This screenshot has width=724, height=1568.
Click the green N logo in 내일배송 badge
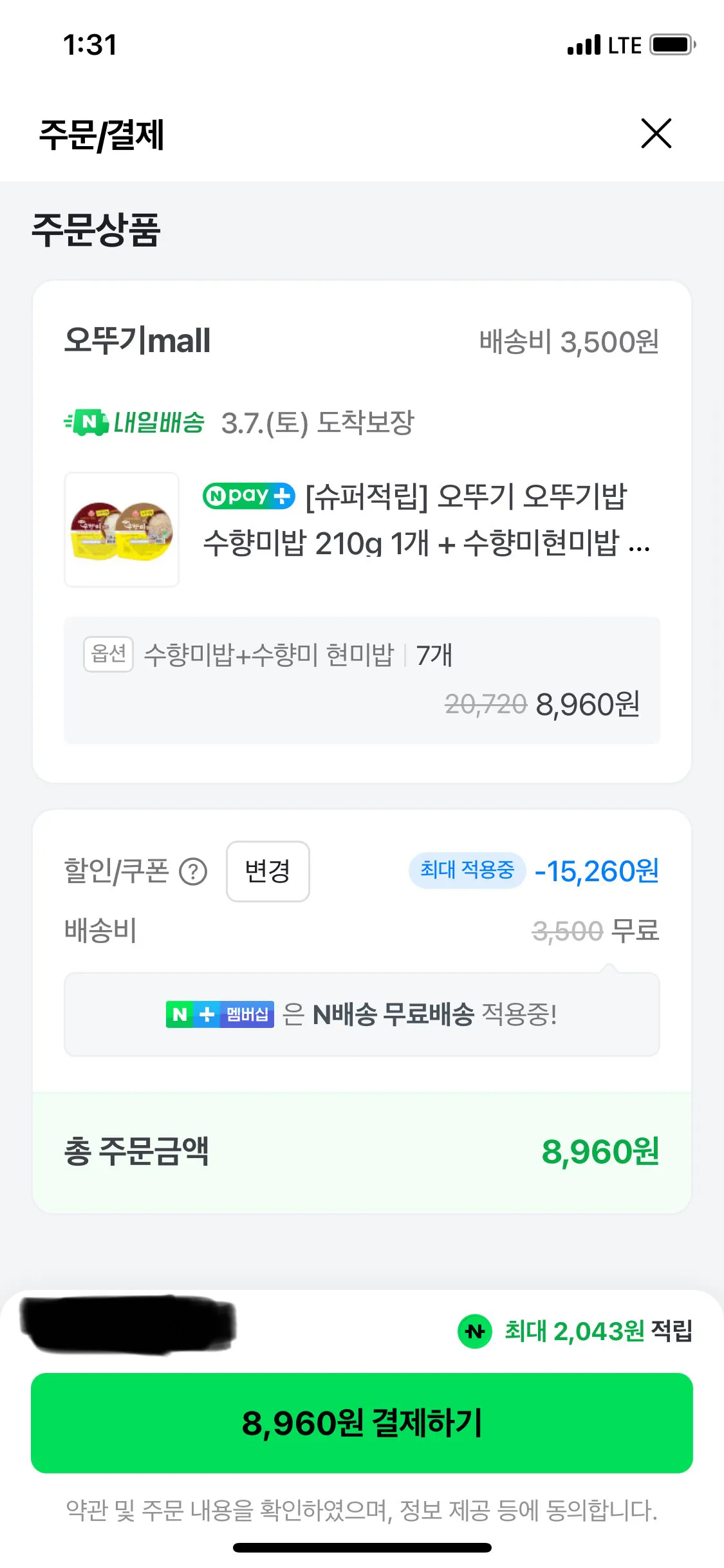[91, 422]
